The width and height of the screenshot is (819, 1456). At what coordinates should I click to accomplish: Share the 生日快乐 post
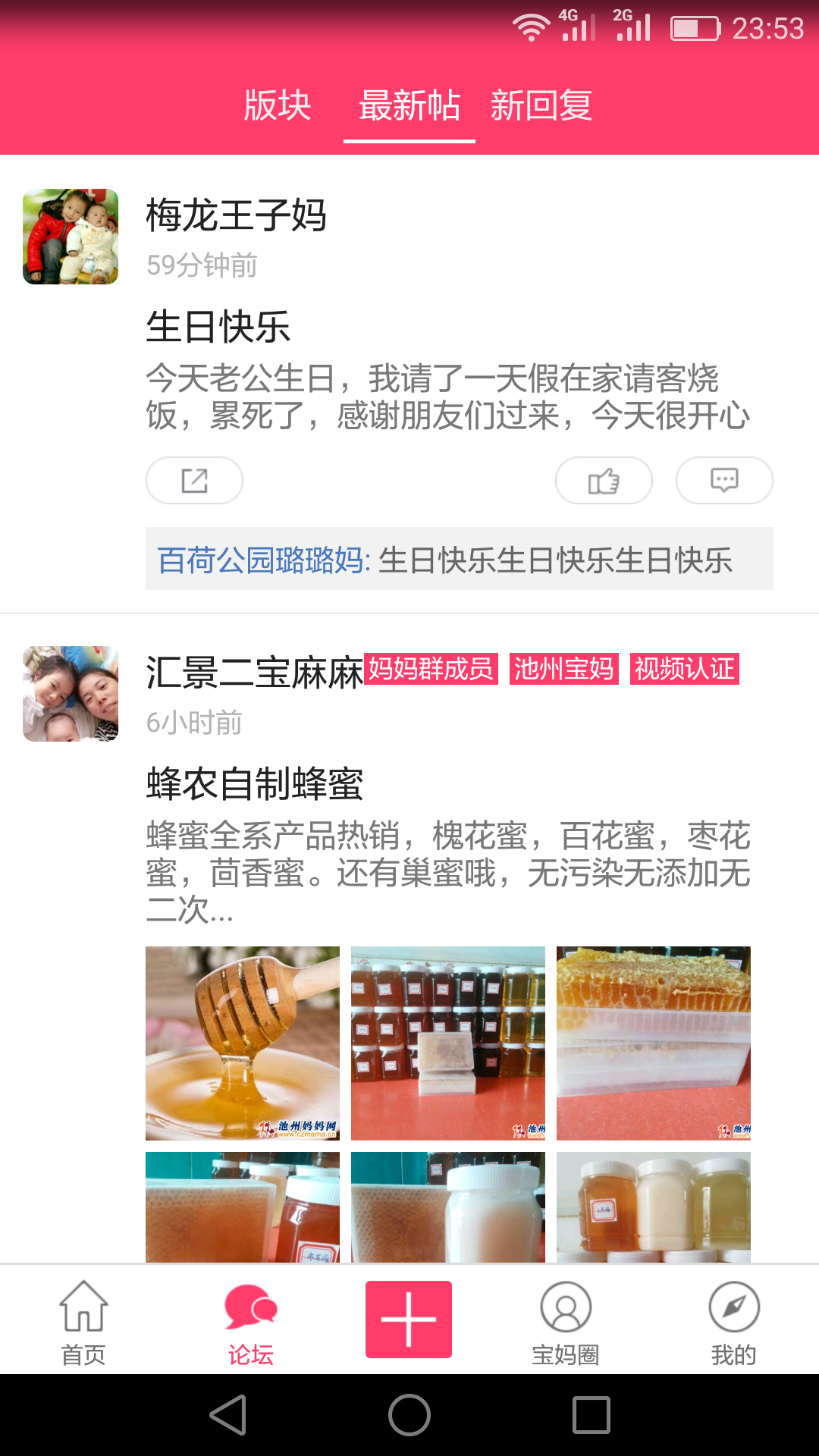click(194, 480)
